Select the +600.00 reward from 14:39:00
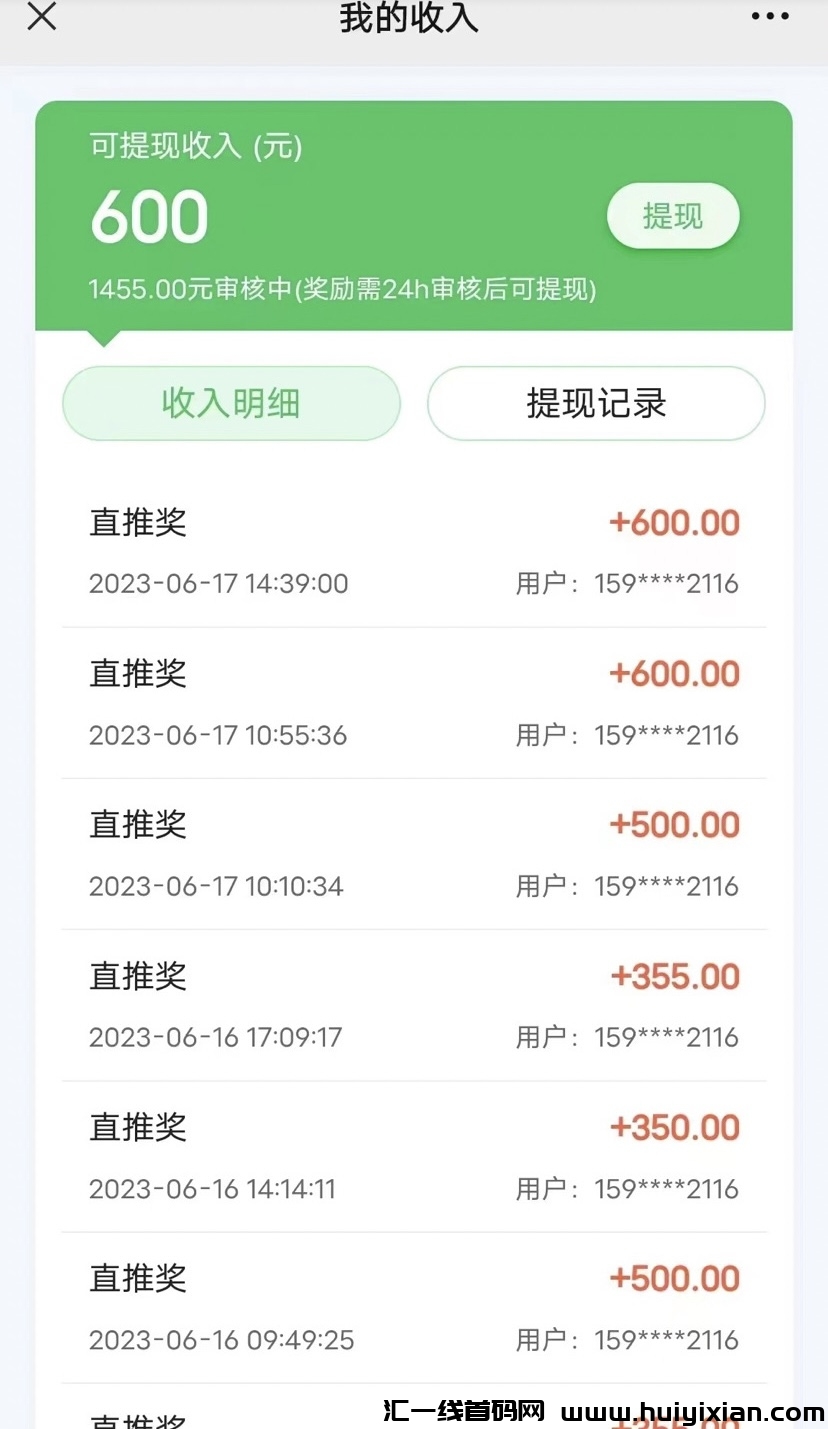Screen dimensions: 828x1429 675,522
